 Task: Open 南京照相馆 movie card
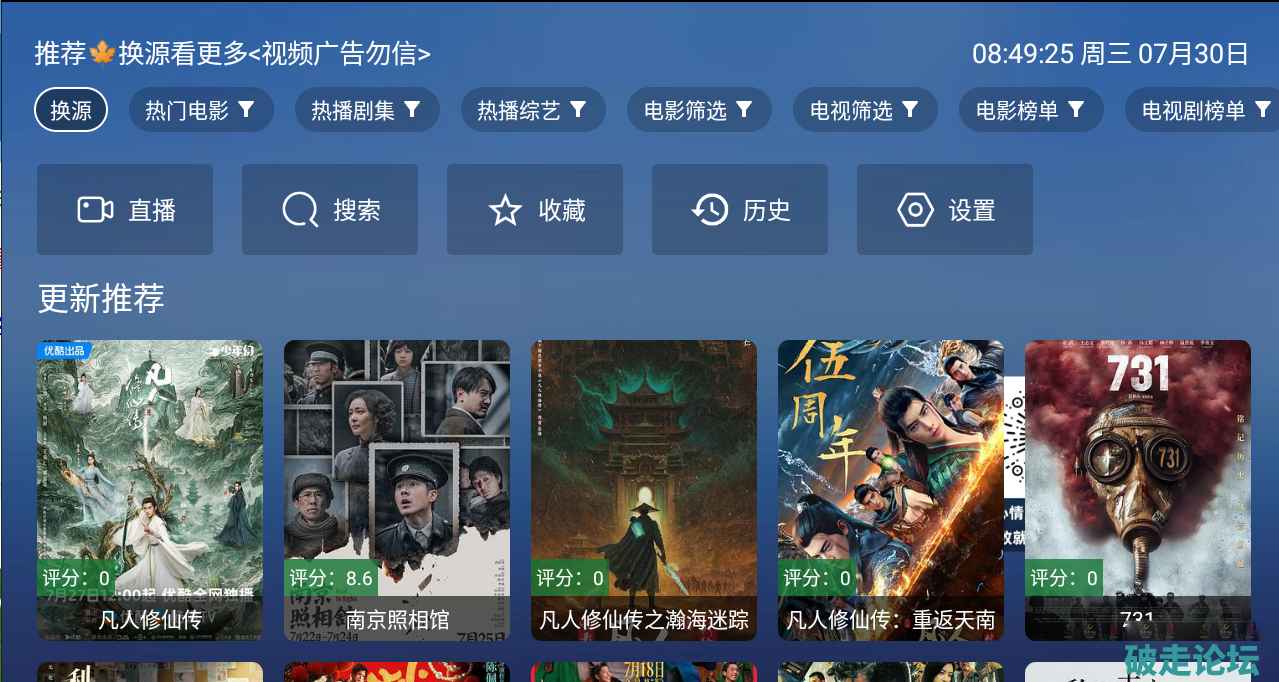click(397, 490)
